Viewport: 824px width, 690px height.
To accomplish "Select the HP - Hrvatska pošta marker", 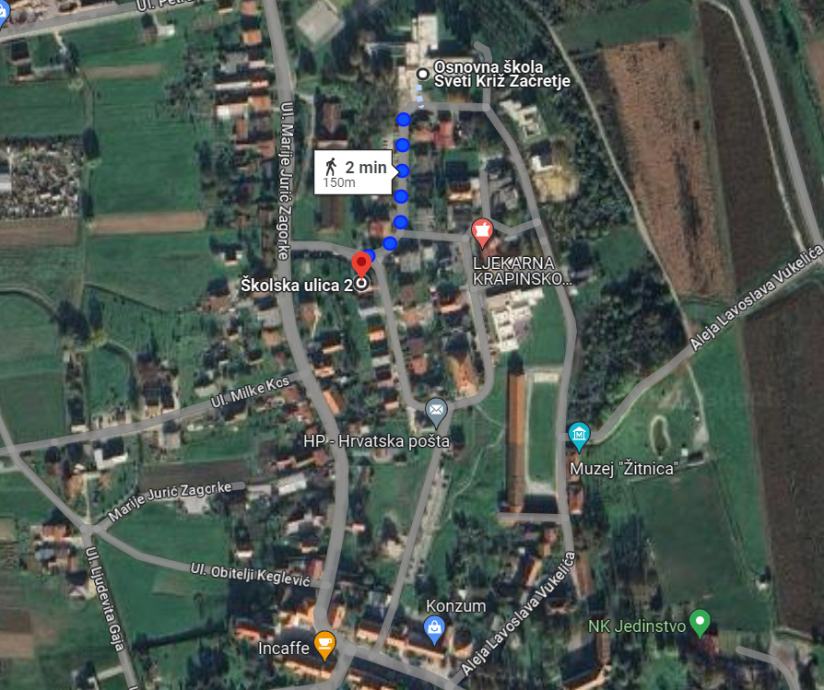I will click(x=436, y=410).
